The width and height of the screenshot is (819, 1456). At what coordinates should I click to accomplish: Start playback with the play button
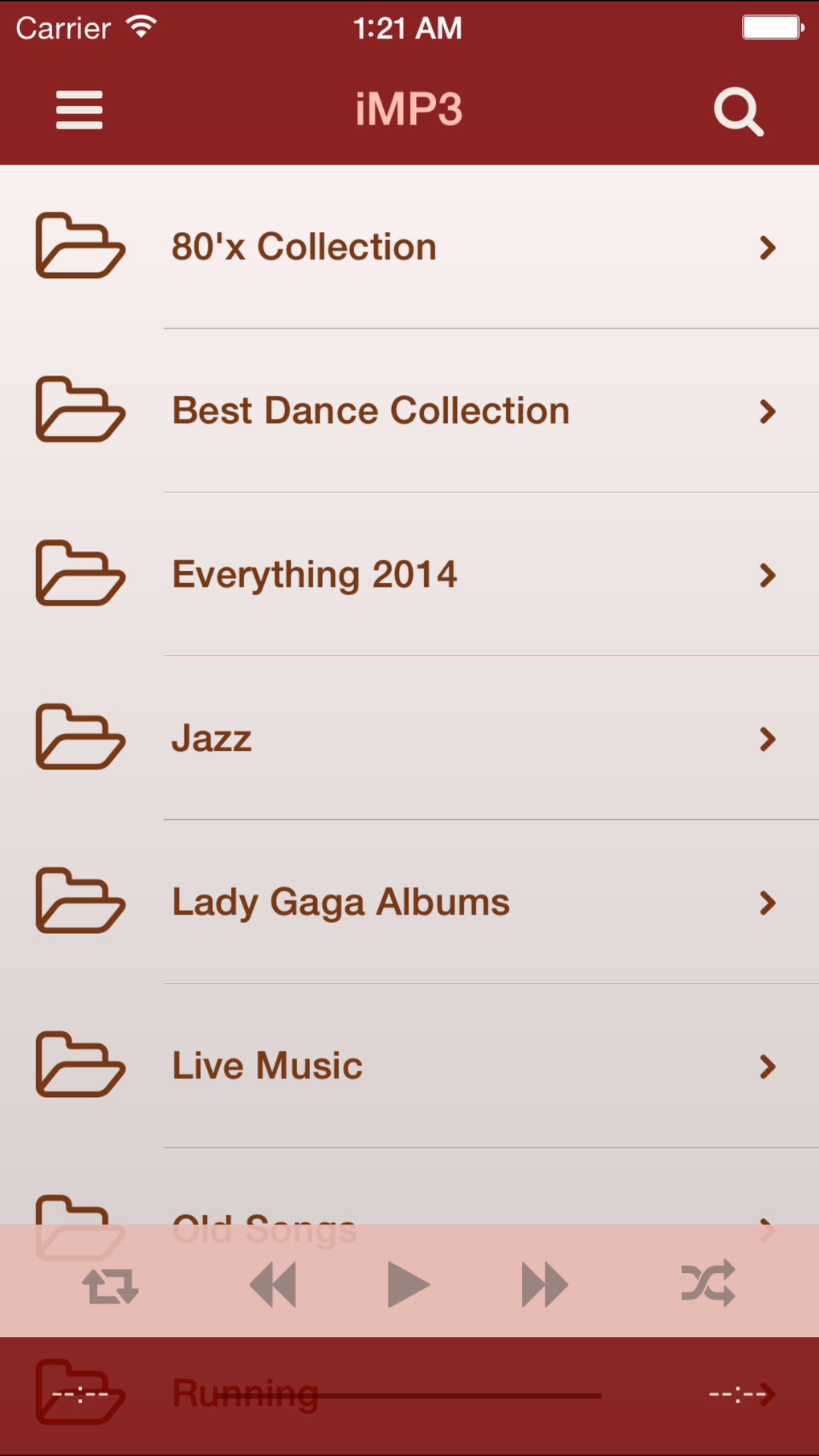[408, 1285]
